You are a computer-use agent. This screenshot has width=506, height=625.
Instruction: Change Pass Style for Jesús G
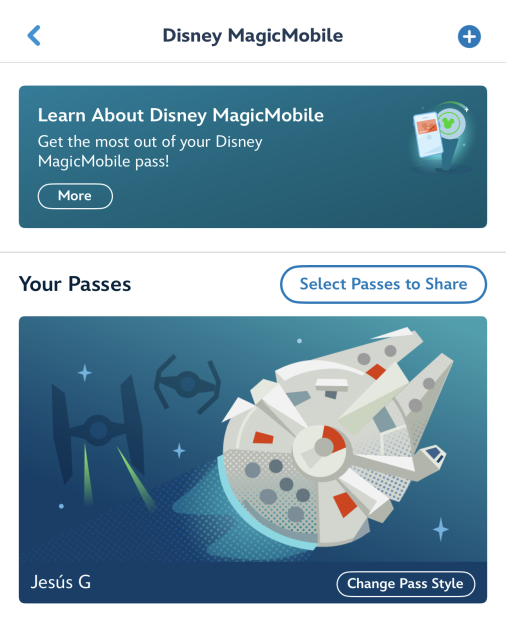406,584
